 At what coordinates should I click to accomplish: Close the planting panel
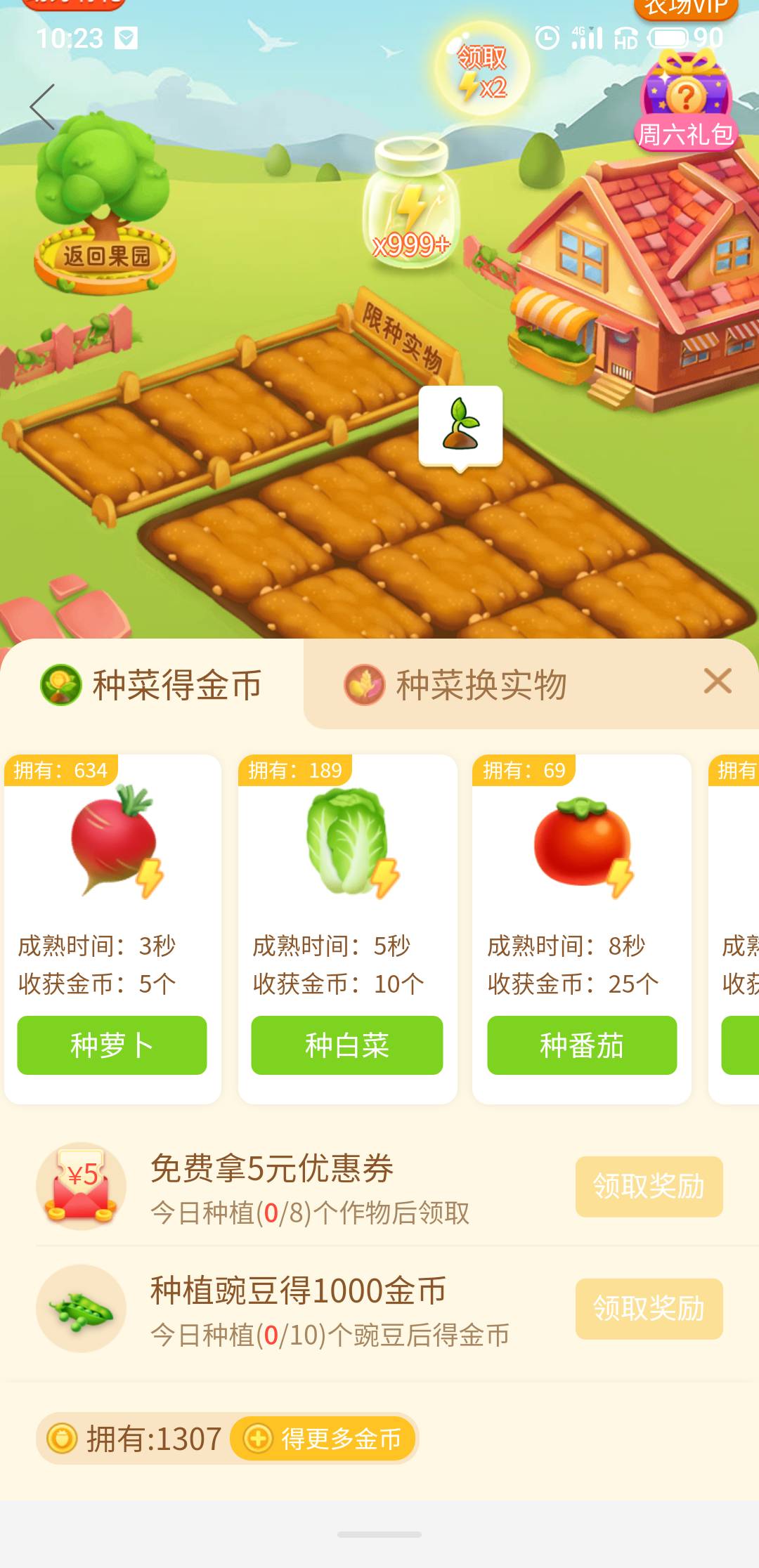(x=718, y=681)
